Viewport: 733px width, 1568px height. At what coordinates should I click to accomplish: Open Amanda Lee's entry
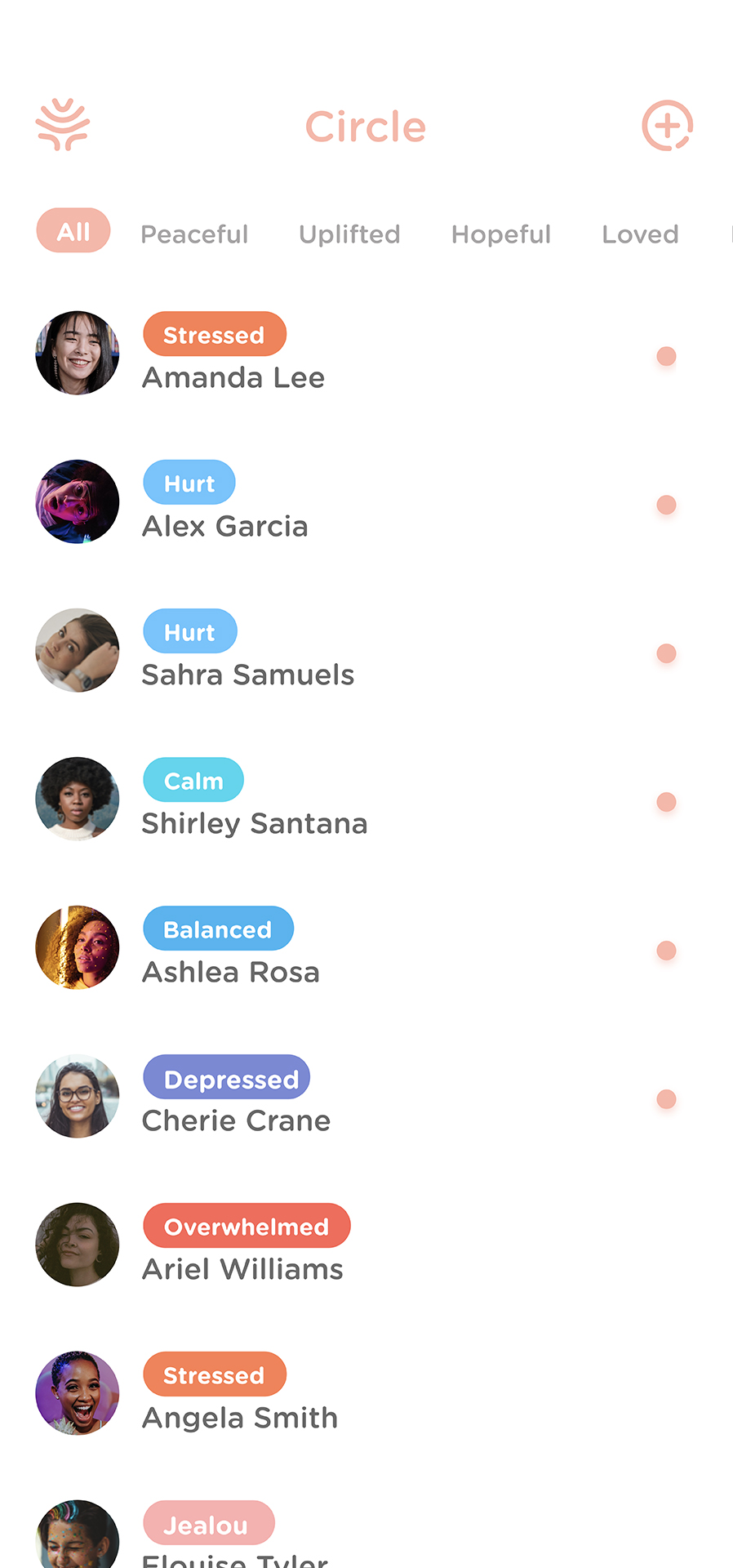point(233,377)
